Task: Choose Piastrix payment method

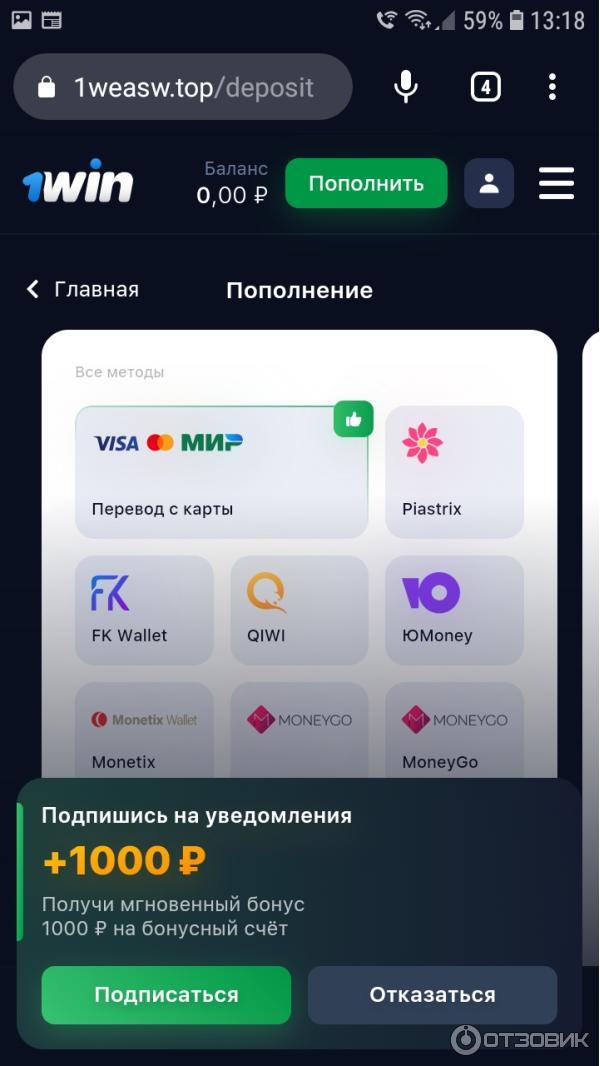Action: coord(454,472)
